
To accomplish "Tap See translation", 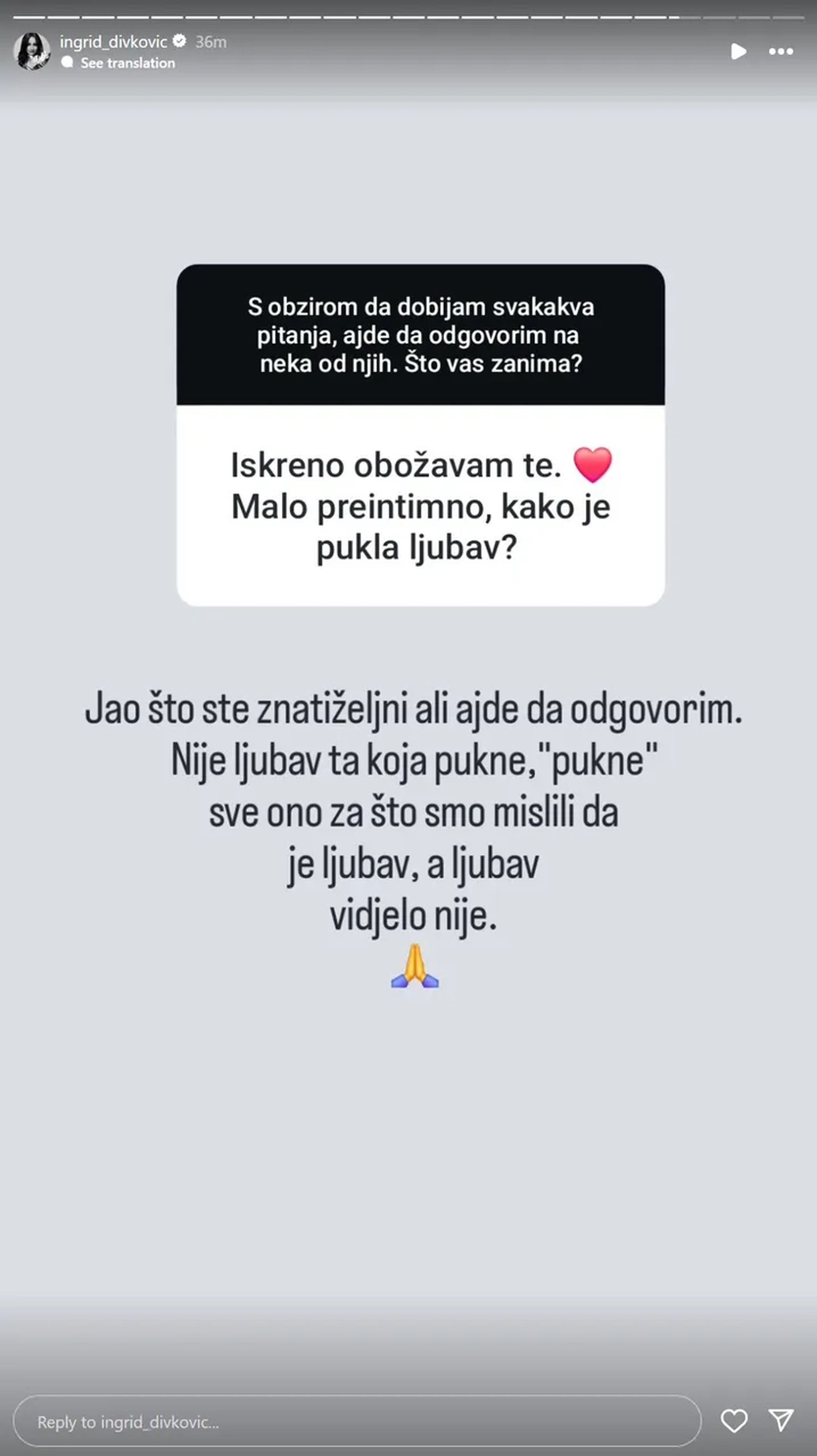I will click(127, 63).
